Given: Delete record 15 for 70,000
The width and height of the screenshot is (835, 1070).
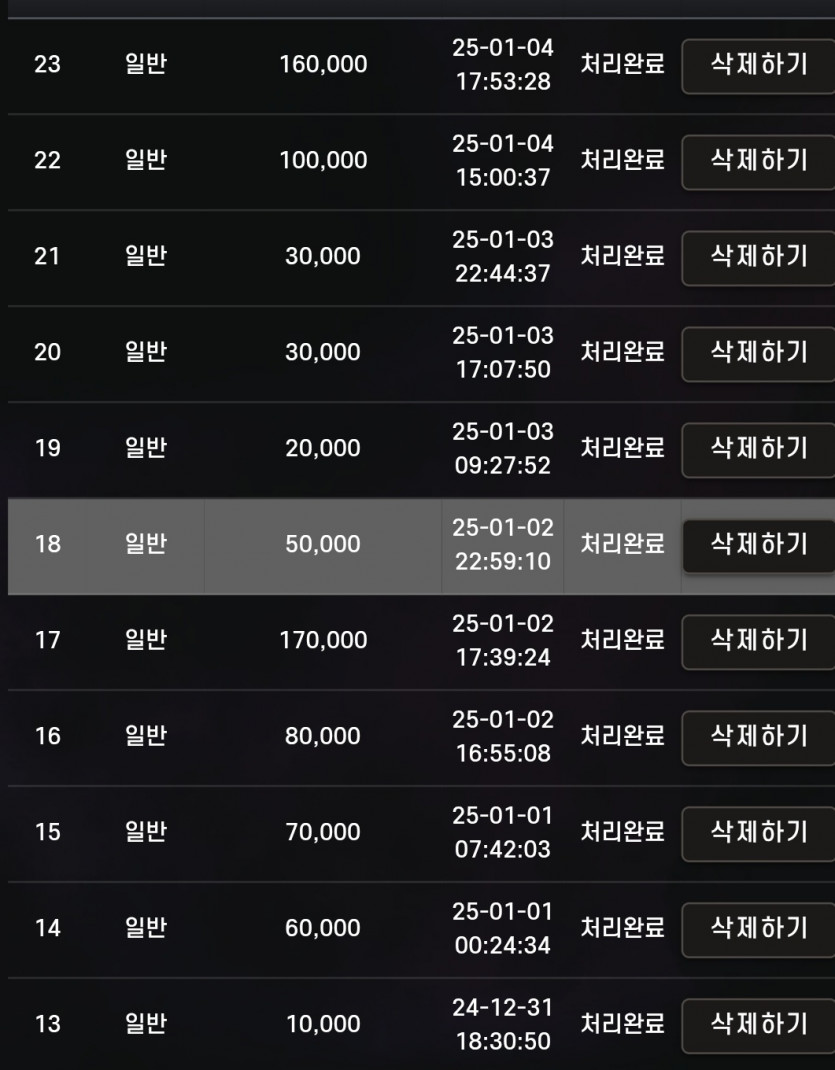Looking at the screenshot, I should 759,834.
